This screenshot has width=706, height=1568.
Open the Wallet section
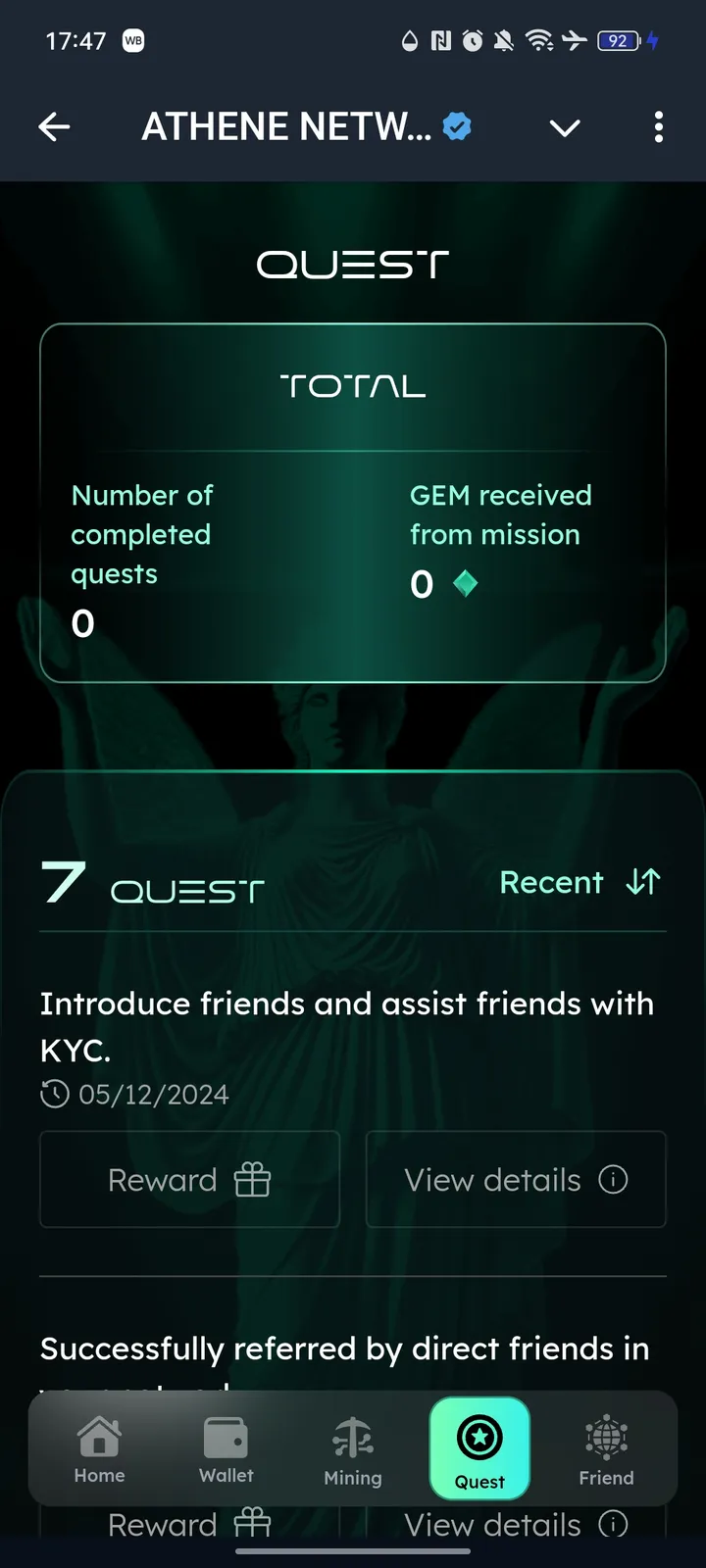tap(226, 1448)
